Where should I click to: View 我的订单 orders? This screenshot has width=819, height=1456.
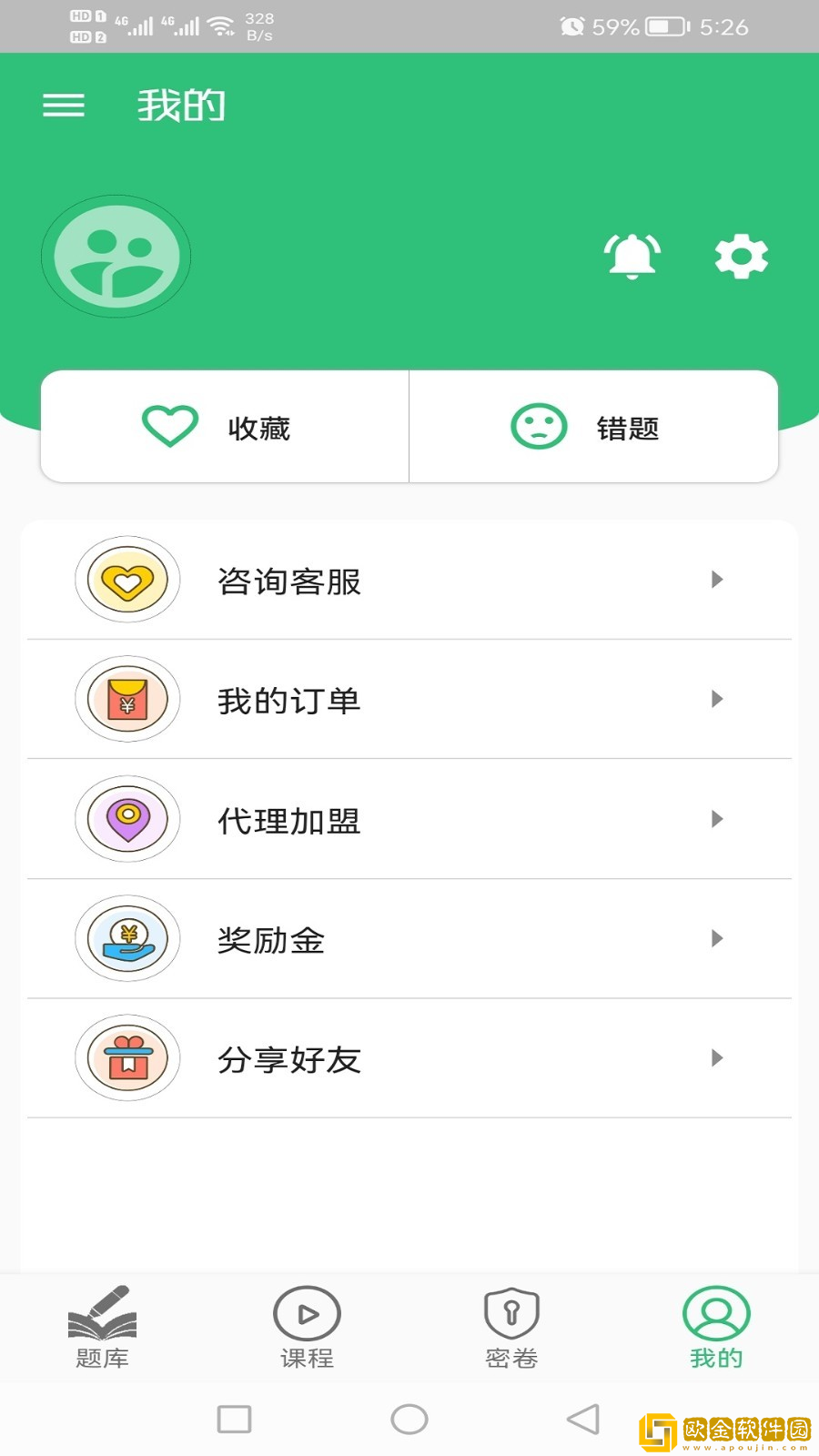409,699
